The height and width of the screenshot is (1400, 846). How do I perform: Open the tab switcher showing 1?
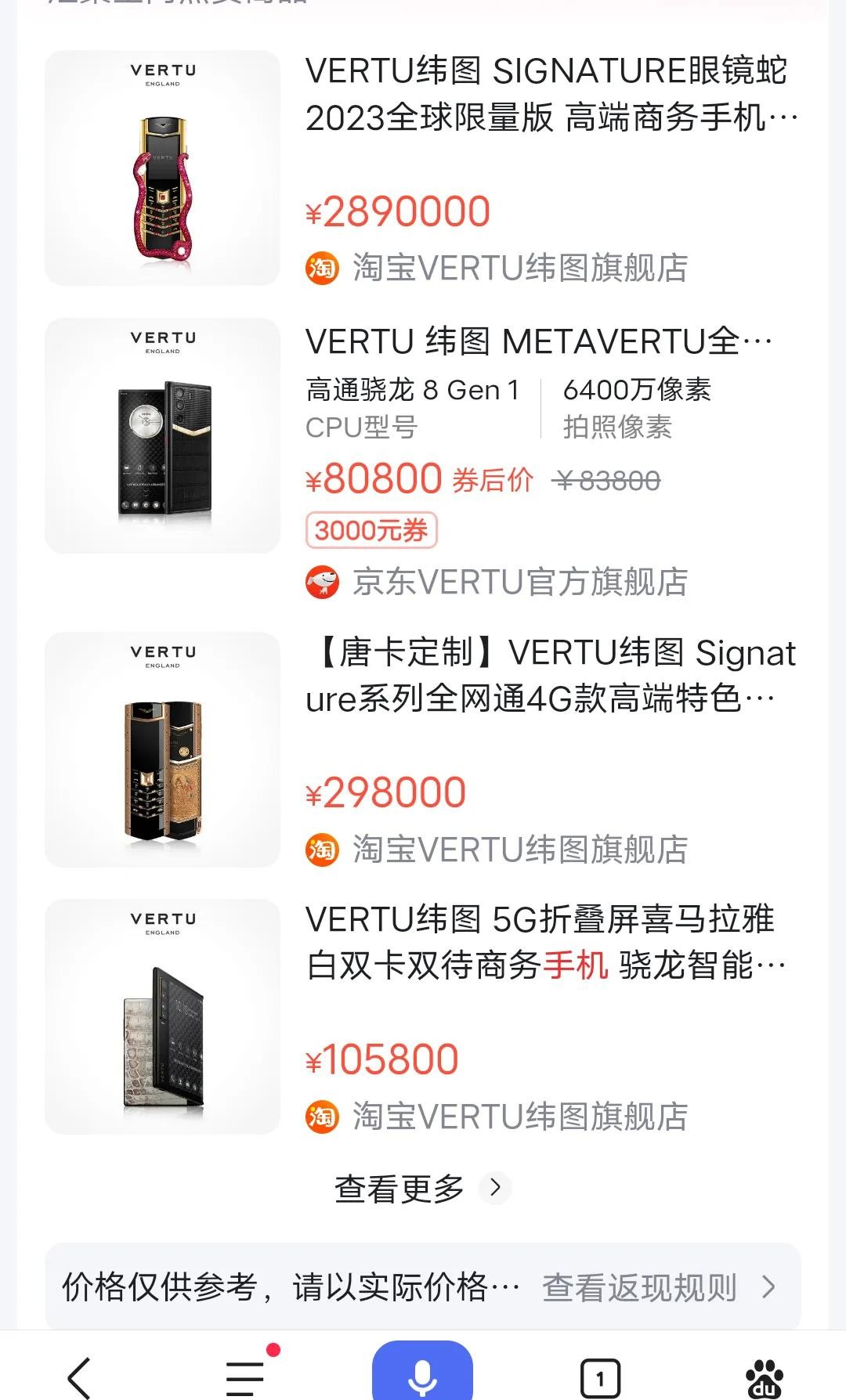click(600, 1377)
